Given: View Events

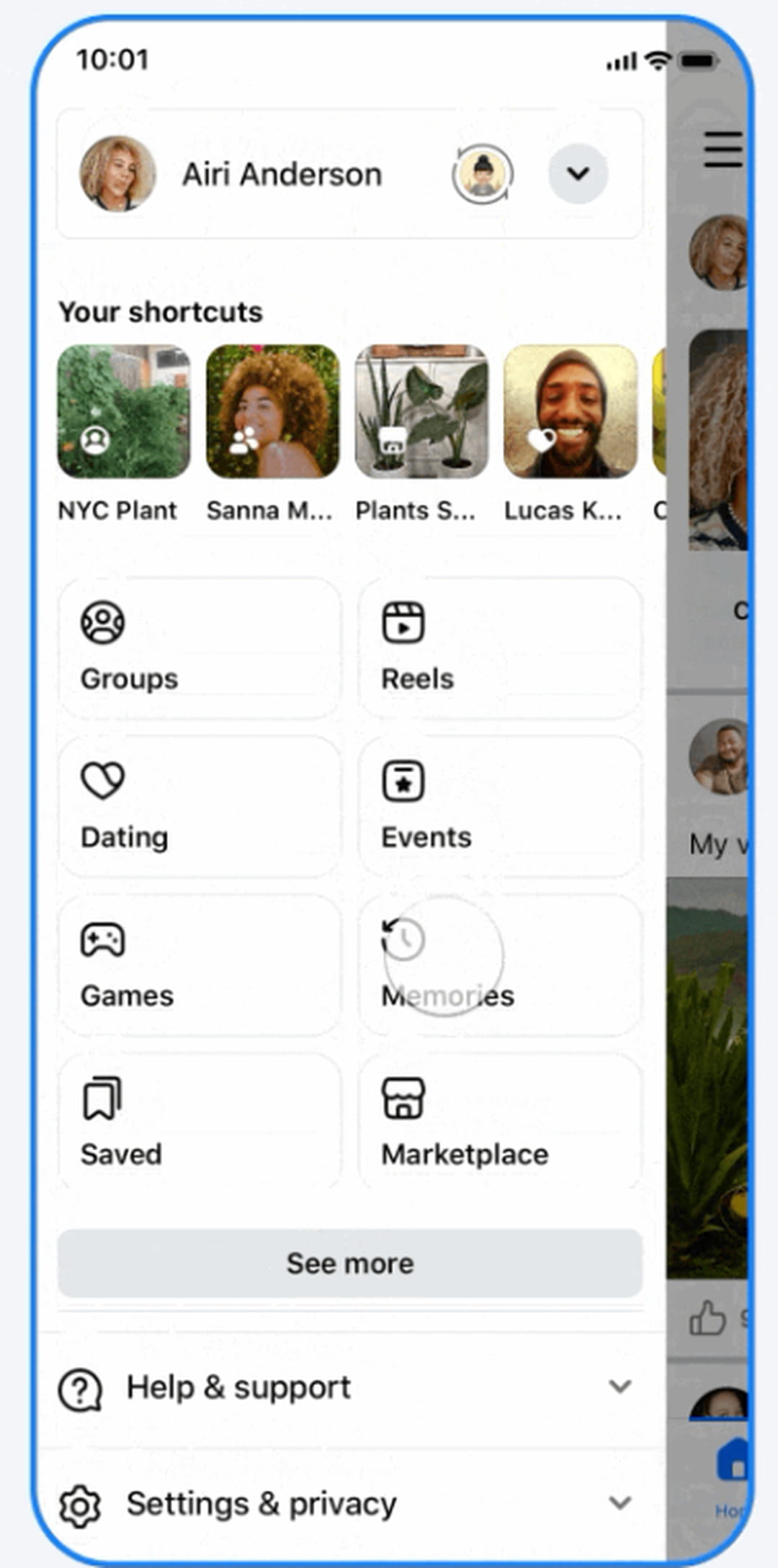Looking at the screenshot, I should coord(499,807).
